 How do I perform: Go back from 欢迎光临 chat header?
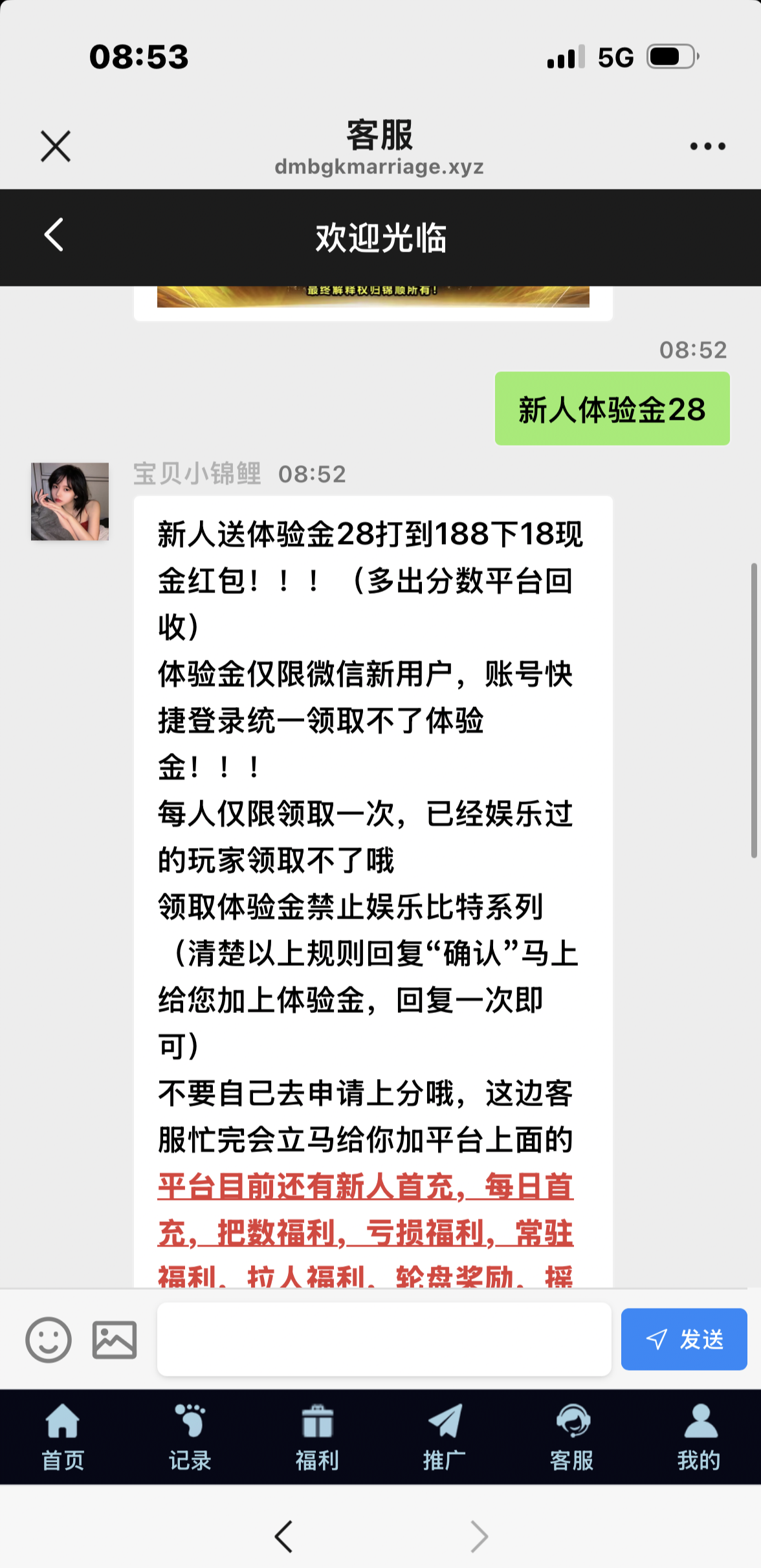coord(54,235)
